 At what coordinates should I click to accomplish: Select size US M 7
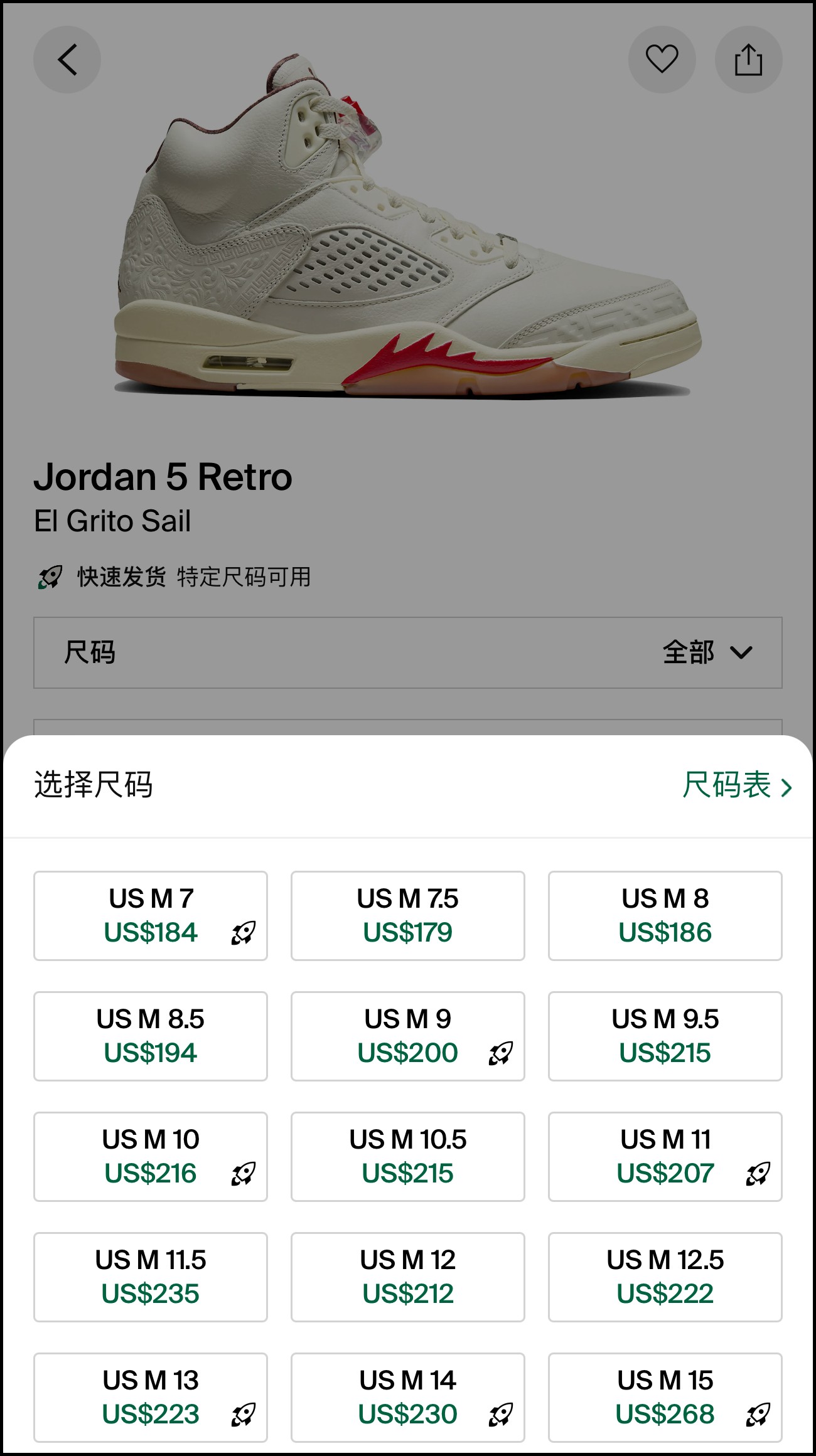coord(151,915)
